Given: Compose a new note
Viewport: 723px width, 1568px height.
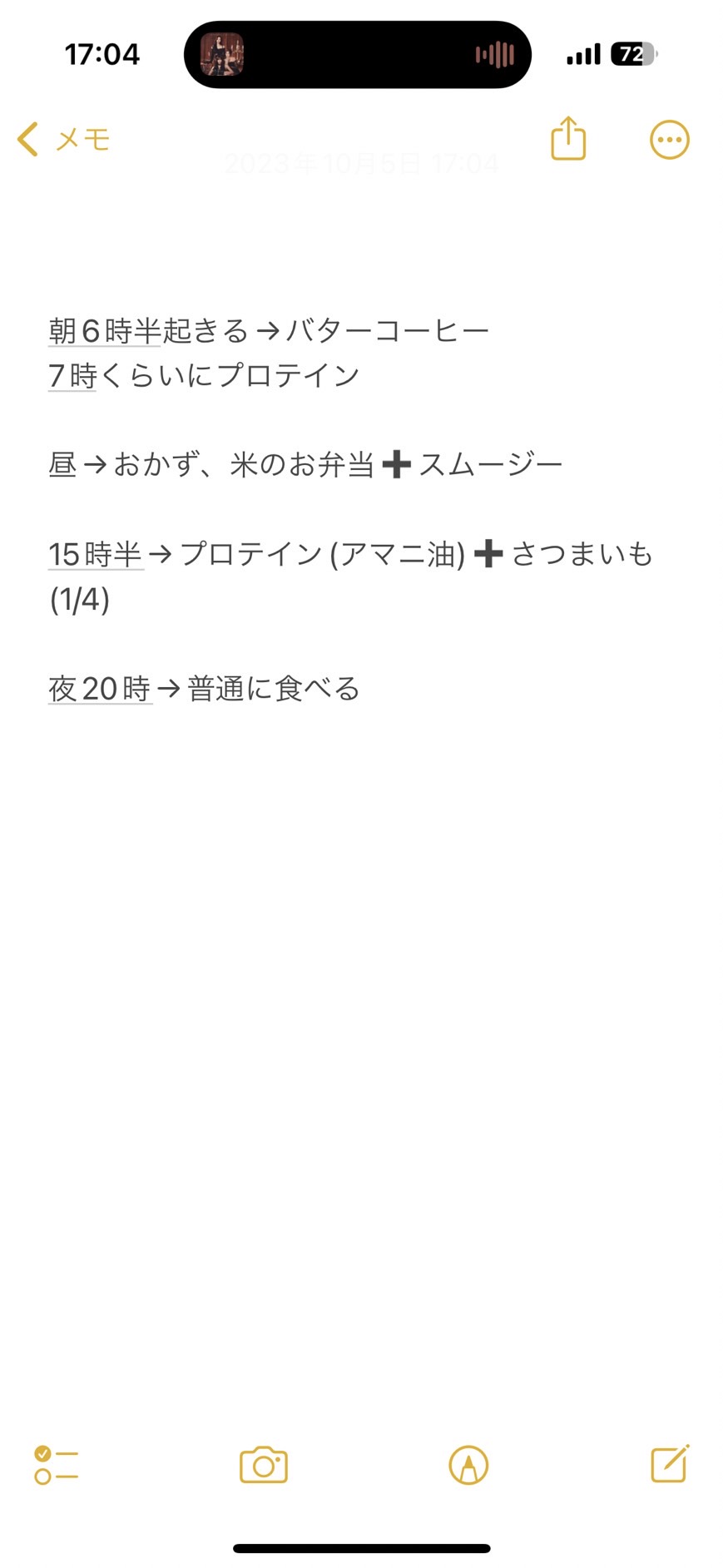Looking at the screenshot, I should [x=671, y=1463].
